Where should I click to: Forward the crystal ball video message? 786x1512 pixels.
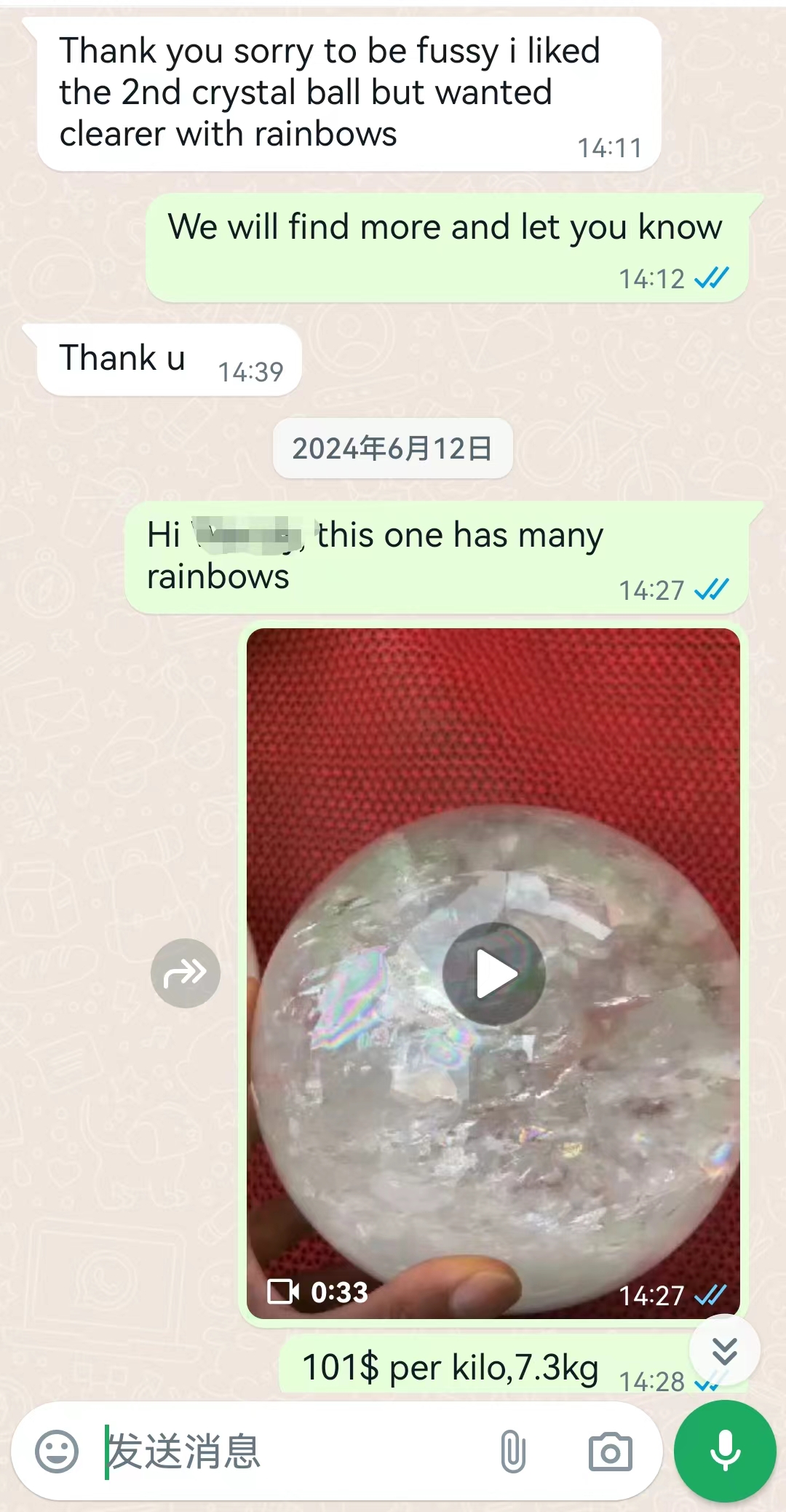[186, 973]
